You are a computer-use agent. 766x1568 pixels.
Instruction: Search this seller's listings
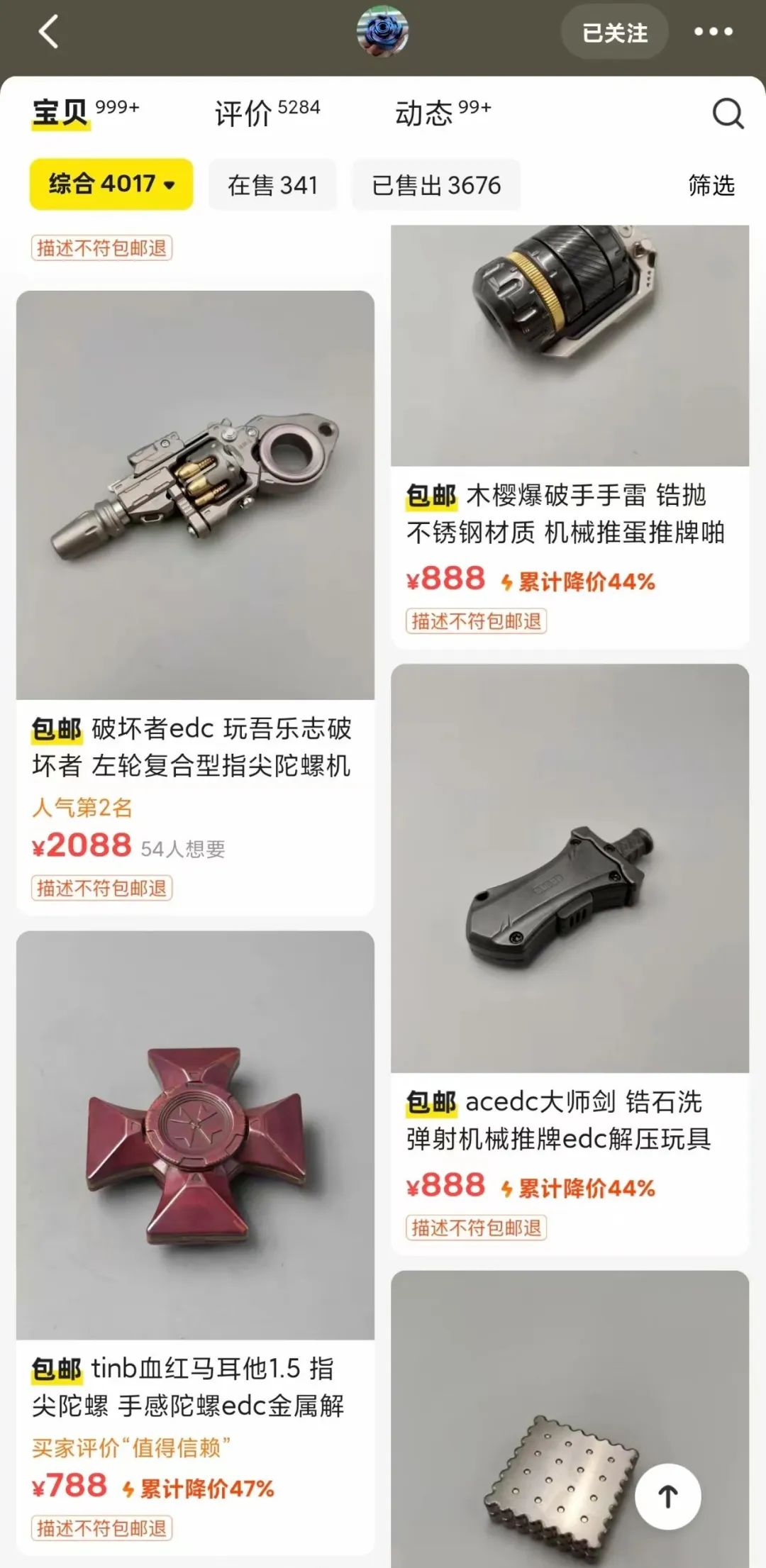(x=728, y=113)
